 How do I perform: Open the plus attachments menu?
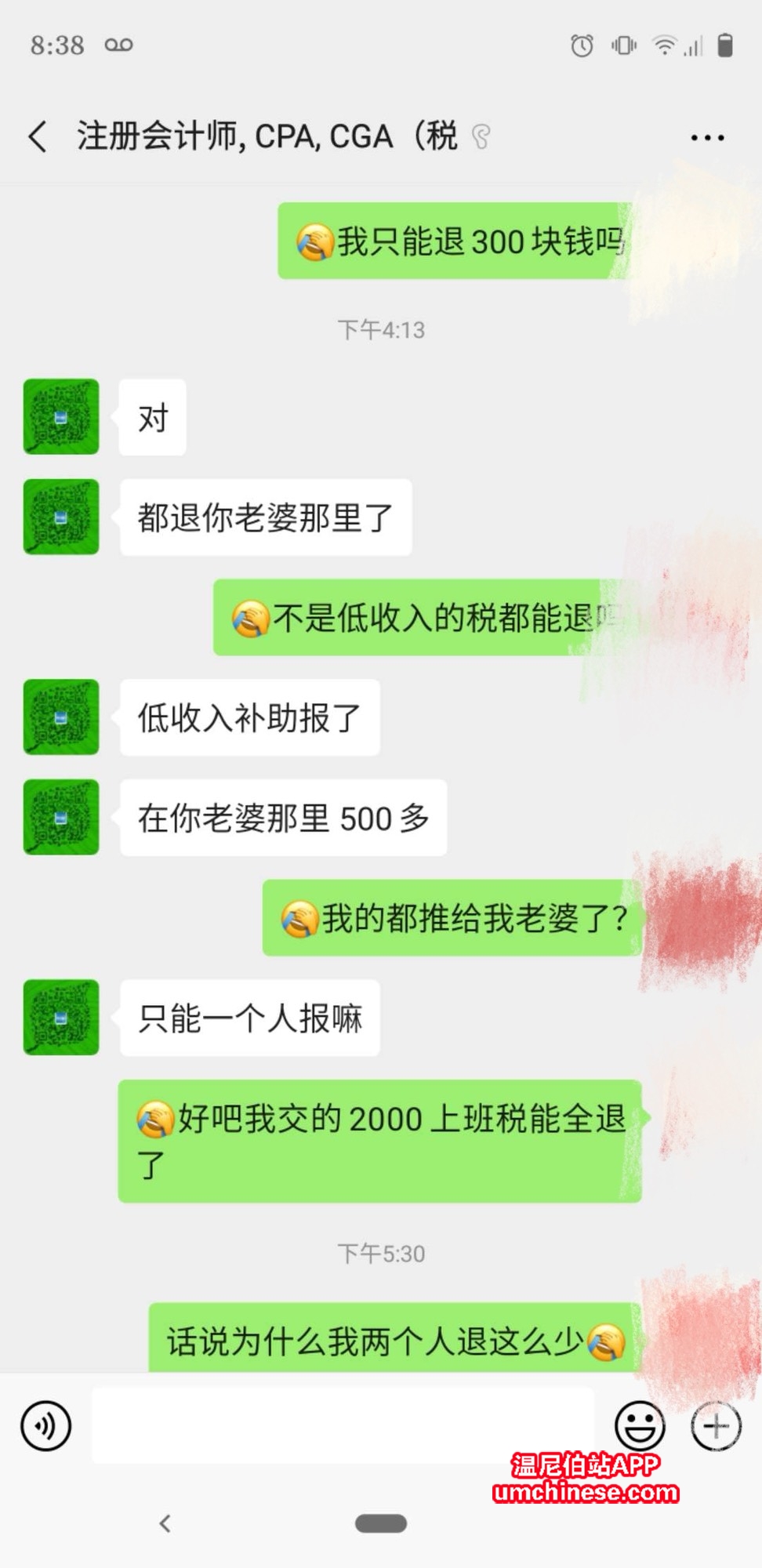(715, 1426)
